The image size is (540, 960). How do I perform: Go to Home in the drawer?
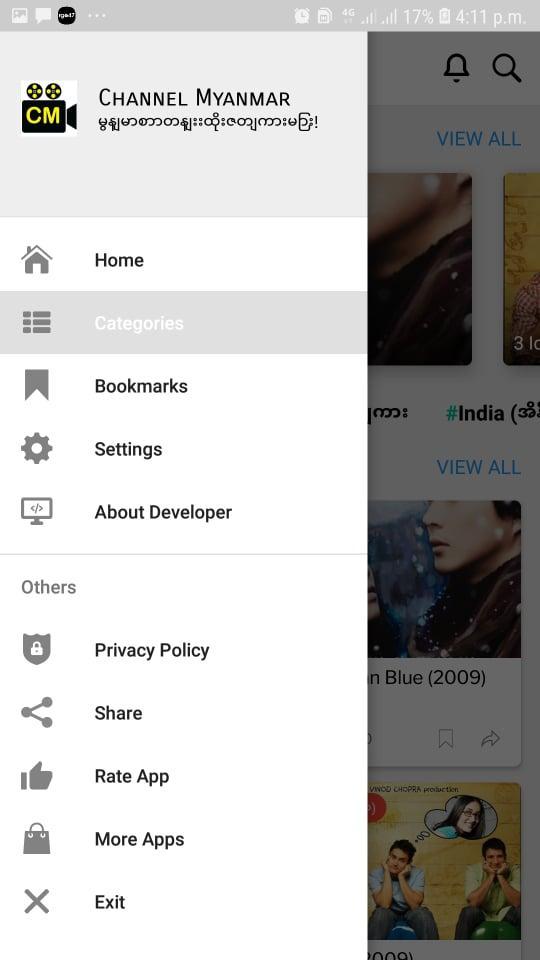click(184, 260)
